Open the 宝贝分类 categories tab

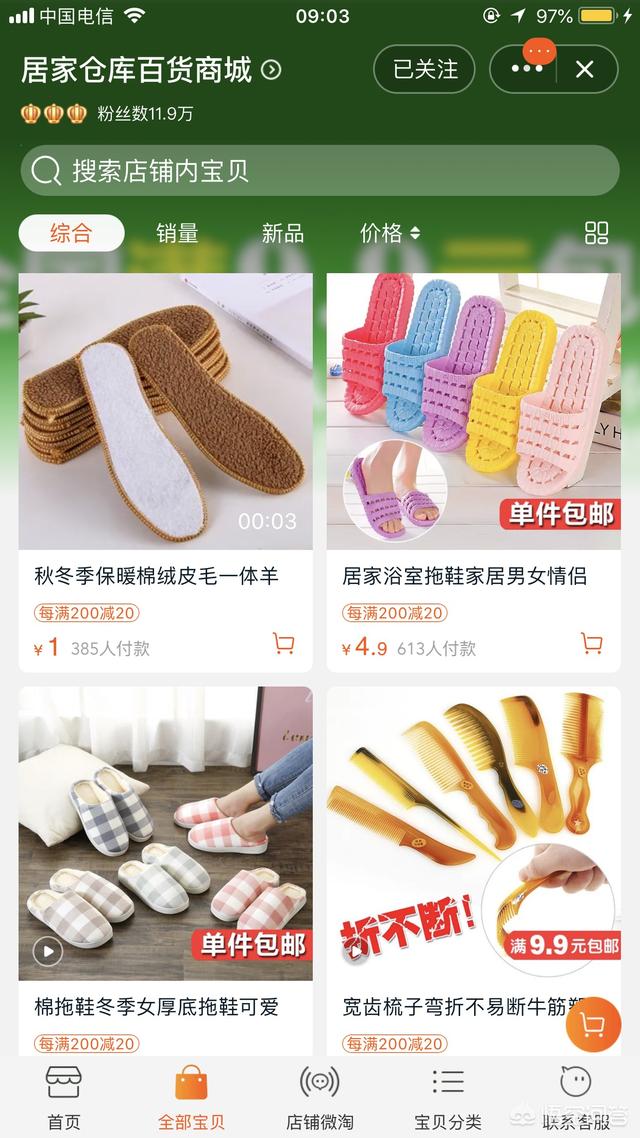(x=448, y=1097)
